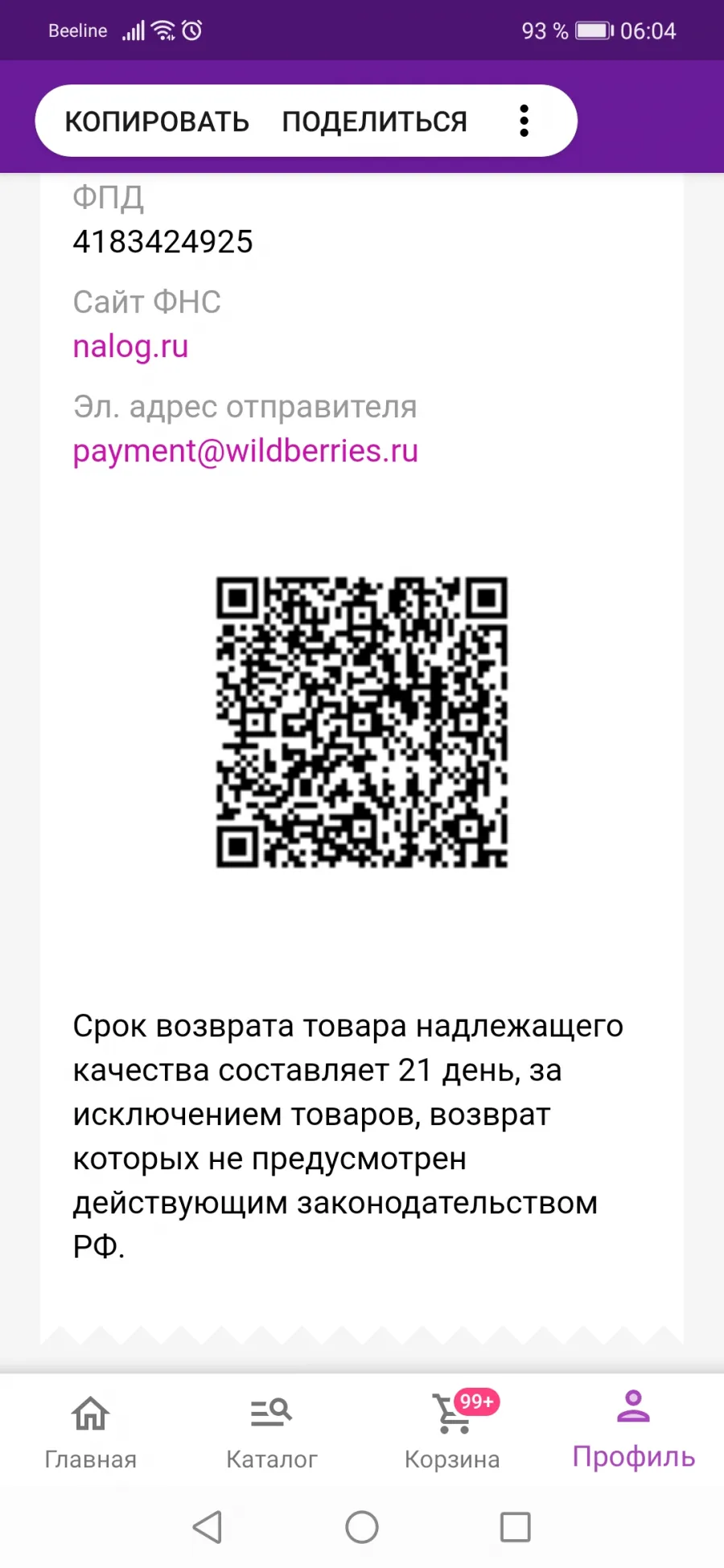Open the nalog.ru link
Screen dimensions: 724x1568
(130, 347)
